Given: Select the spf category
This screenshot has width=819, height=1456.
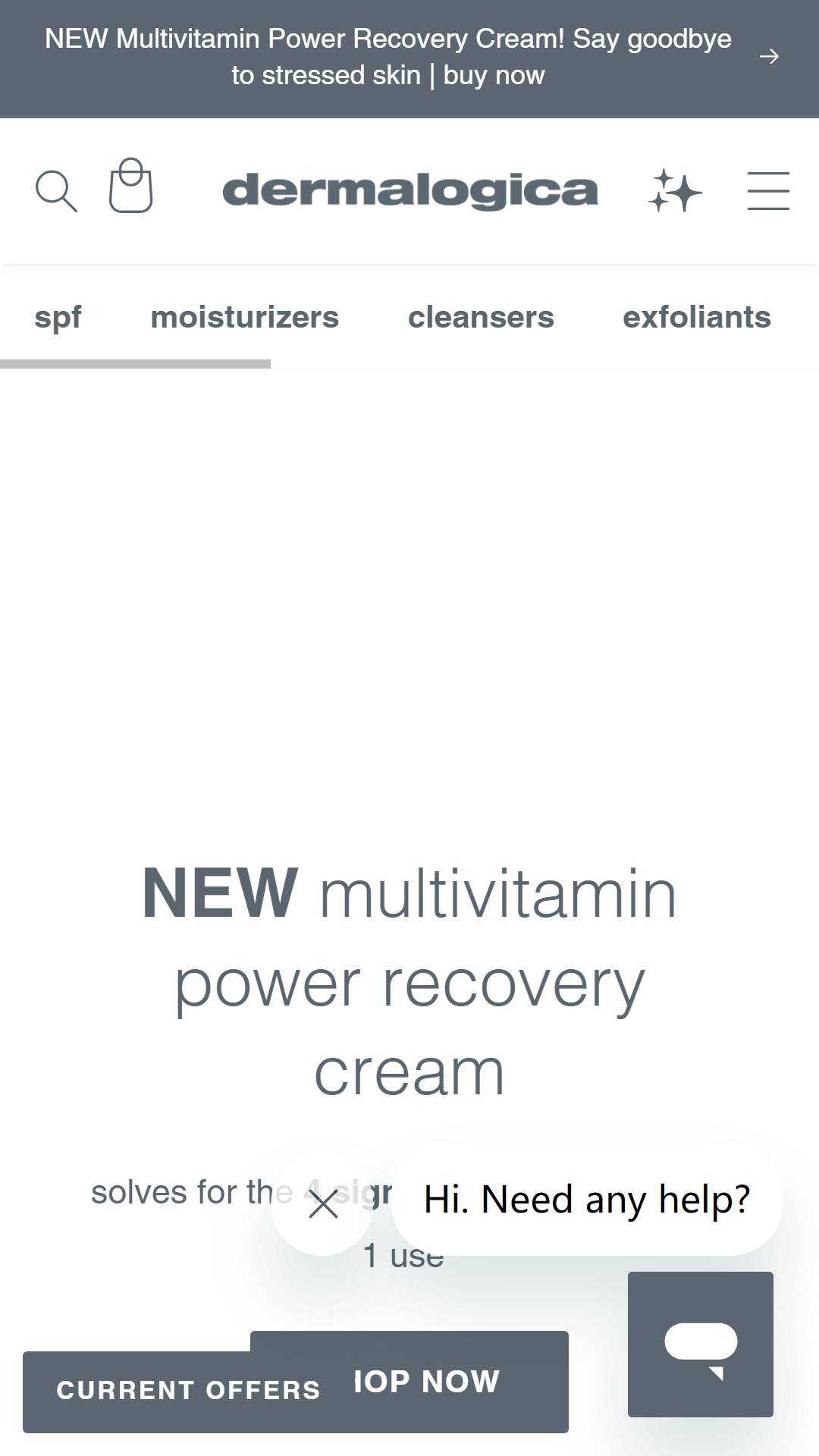Looking at the screenshot, I should pyautogui.click(x=58, y=317).
